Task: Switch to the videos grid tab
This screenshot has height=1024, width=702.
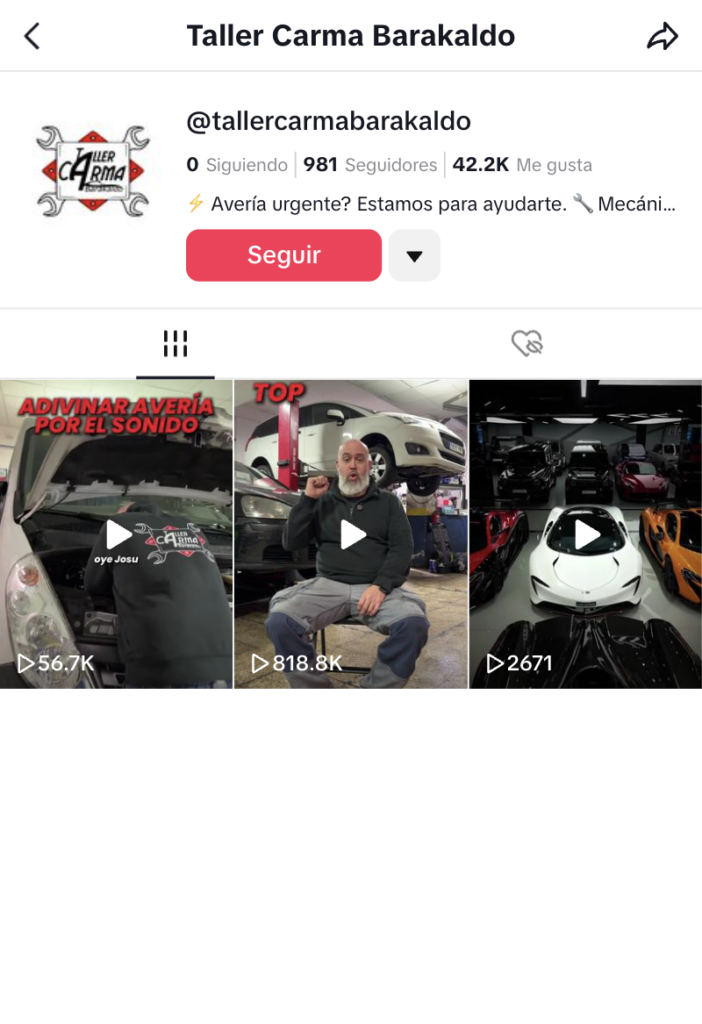Action: coord(175,344)
